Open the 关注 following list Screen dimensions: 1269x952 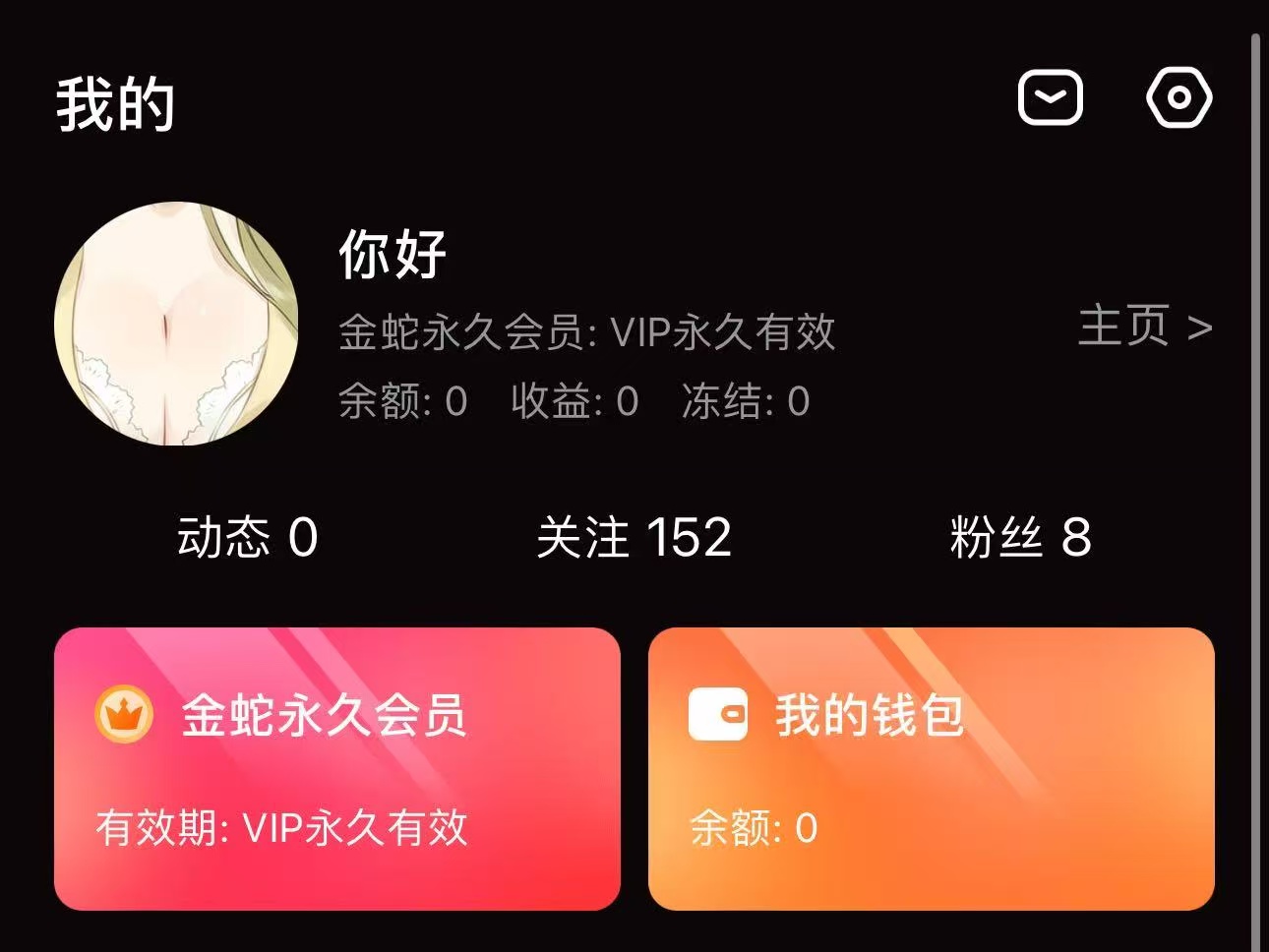(x=634, y=537)
